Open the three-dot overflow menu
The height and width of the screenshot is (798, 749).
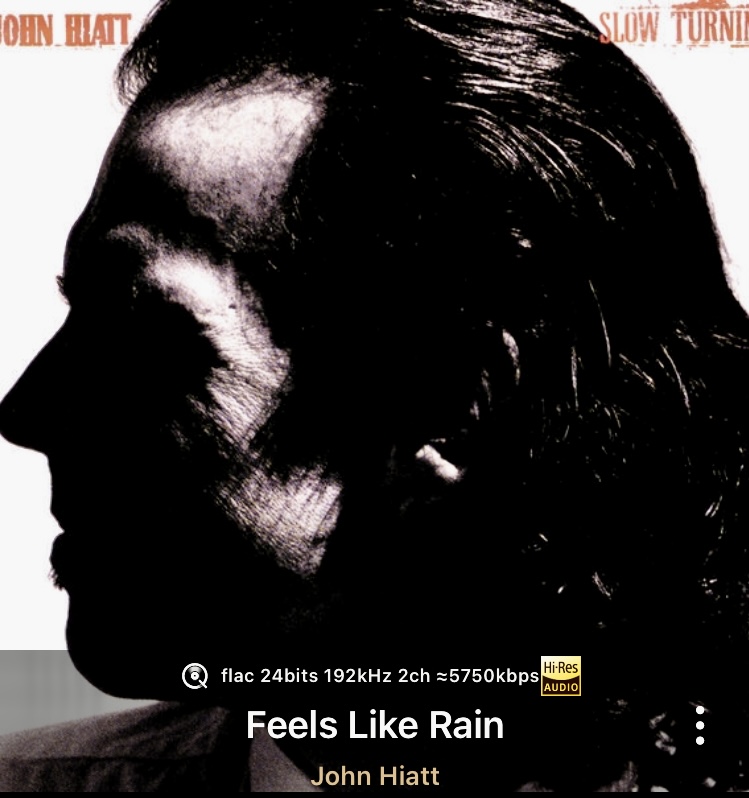(700, 725)
